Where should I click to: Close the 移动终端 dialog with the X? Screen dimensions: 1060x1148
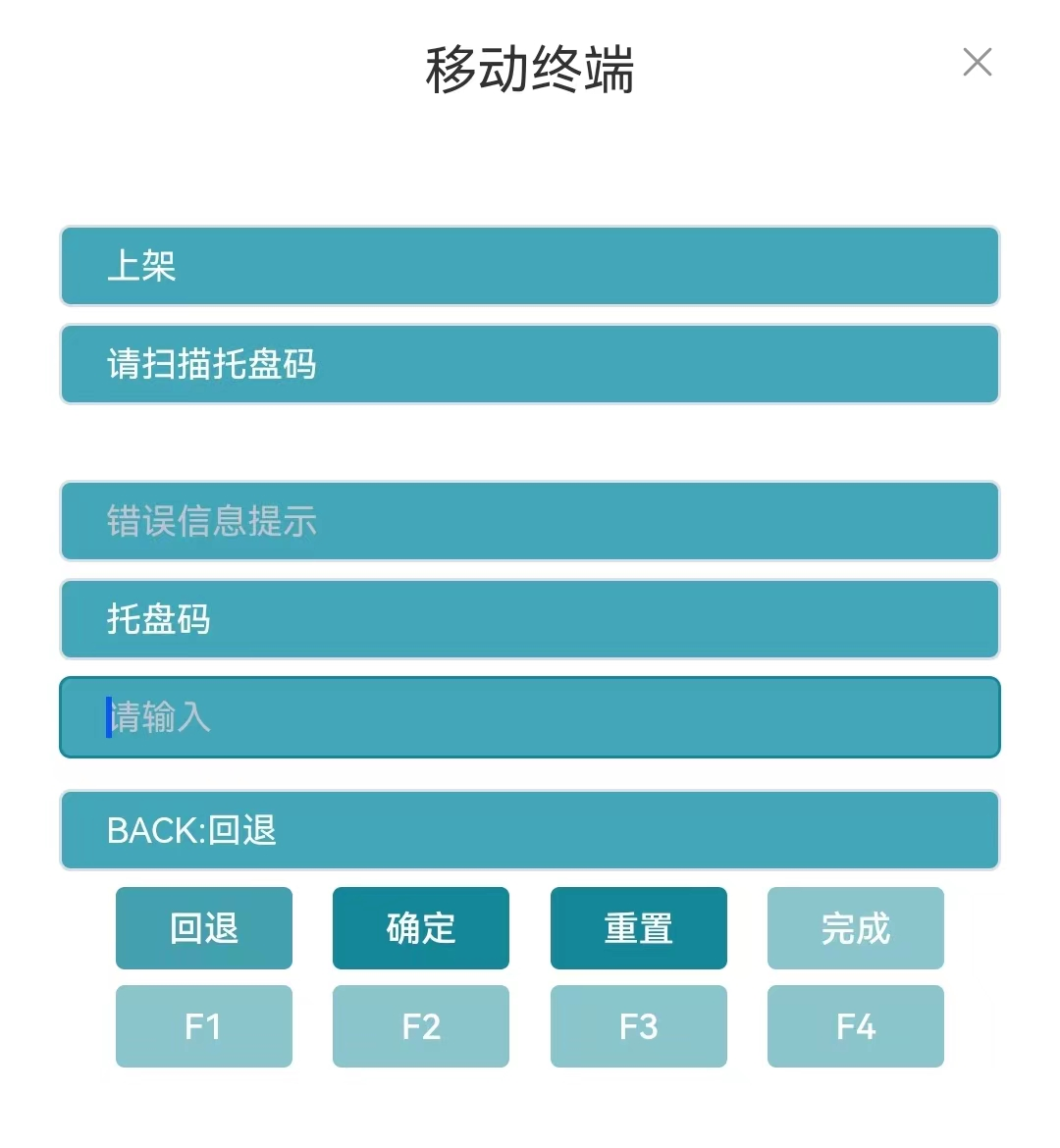coord(978,62)
